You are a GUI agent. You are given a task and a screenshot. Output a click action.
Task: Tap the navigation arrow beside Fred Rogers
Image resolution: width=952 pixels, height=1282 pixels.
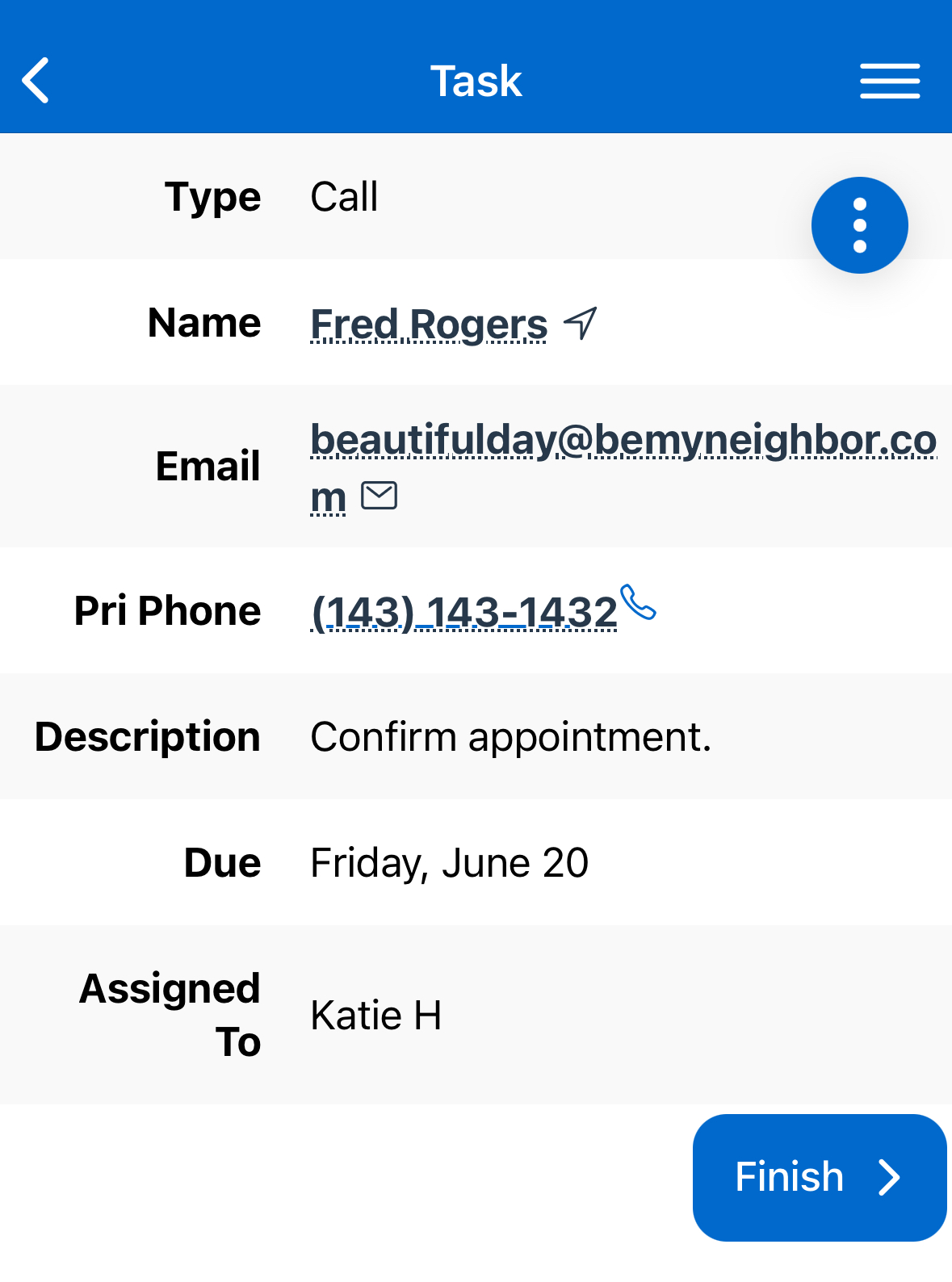coord(581,324)
